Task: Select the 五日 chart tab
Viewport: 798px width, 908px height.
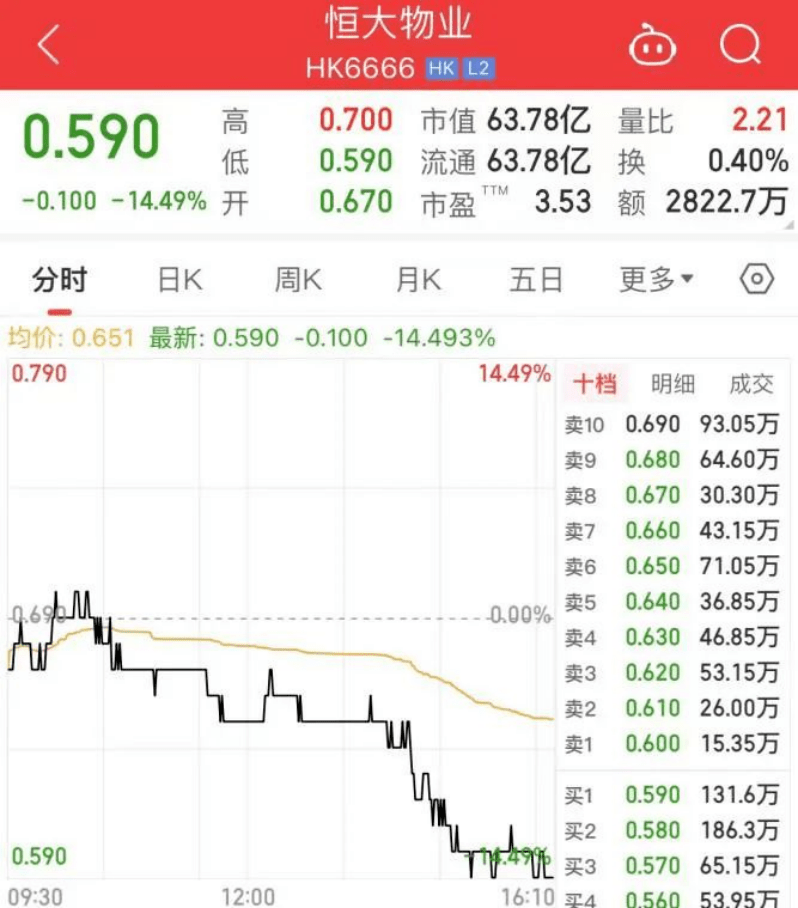Action: tap(537, 281)
